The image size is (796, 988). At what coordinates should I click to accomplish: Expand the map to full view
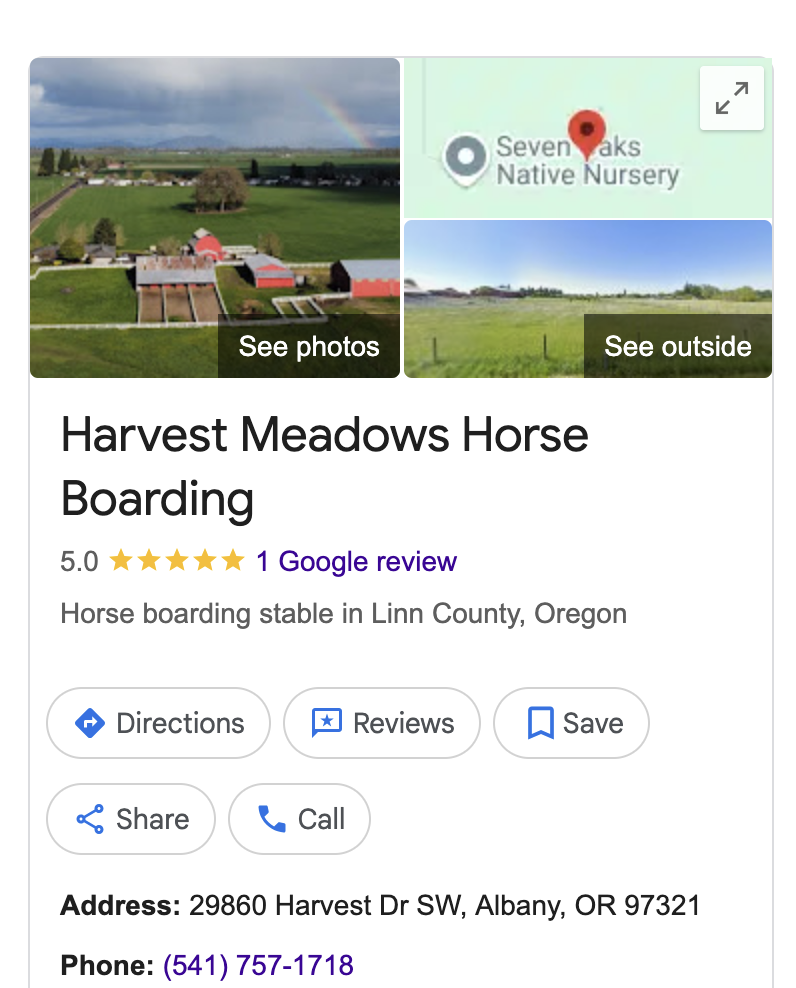coord(731,98)
